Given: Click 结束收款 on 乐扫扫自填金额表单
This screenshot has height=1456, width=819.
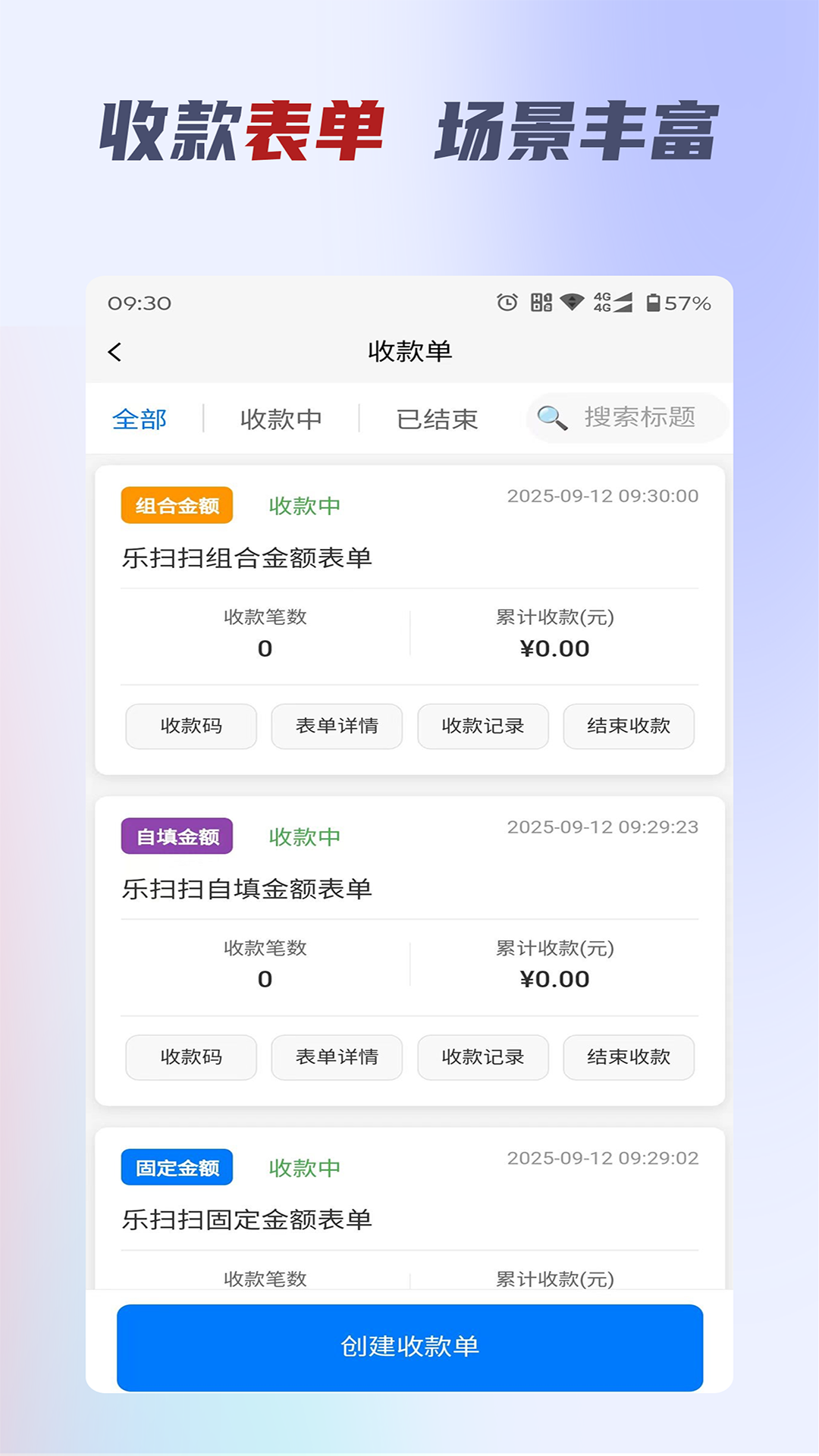Looking at the screenshot, I should coord(629,1057).
